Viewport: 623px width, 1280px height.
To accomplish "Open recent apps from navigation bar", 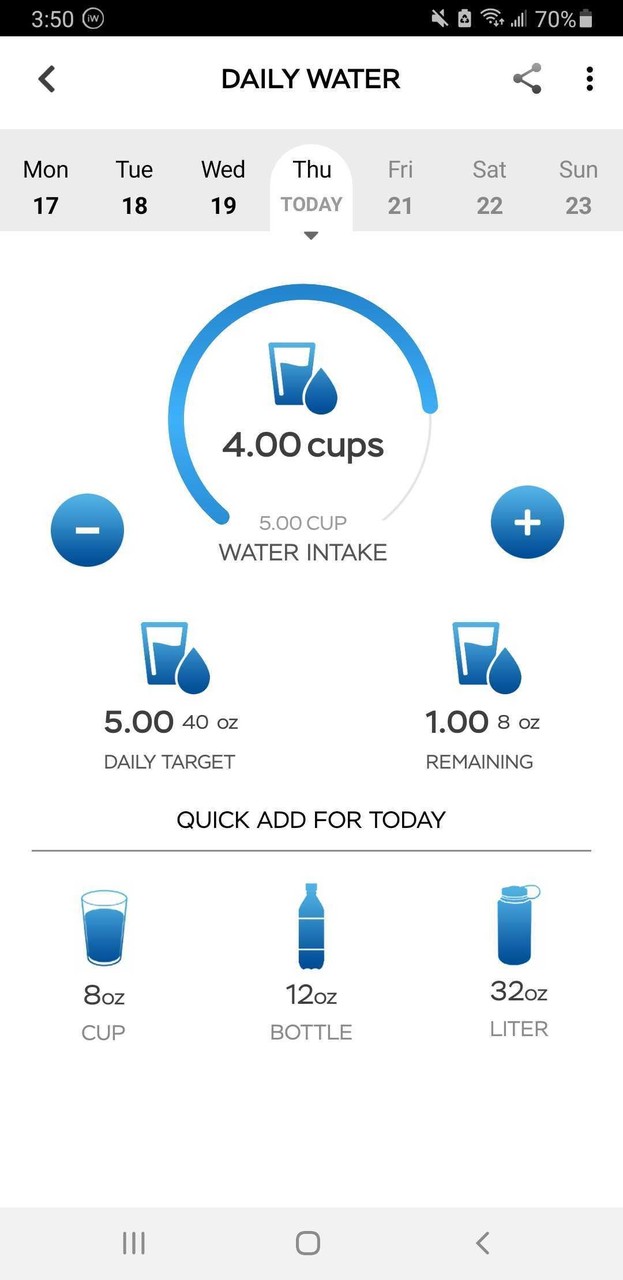I will point(133,1242).
